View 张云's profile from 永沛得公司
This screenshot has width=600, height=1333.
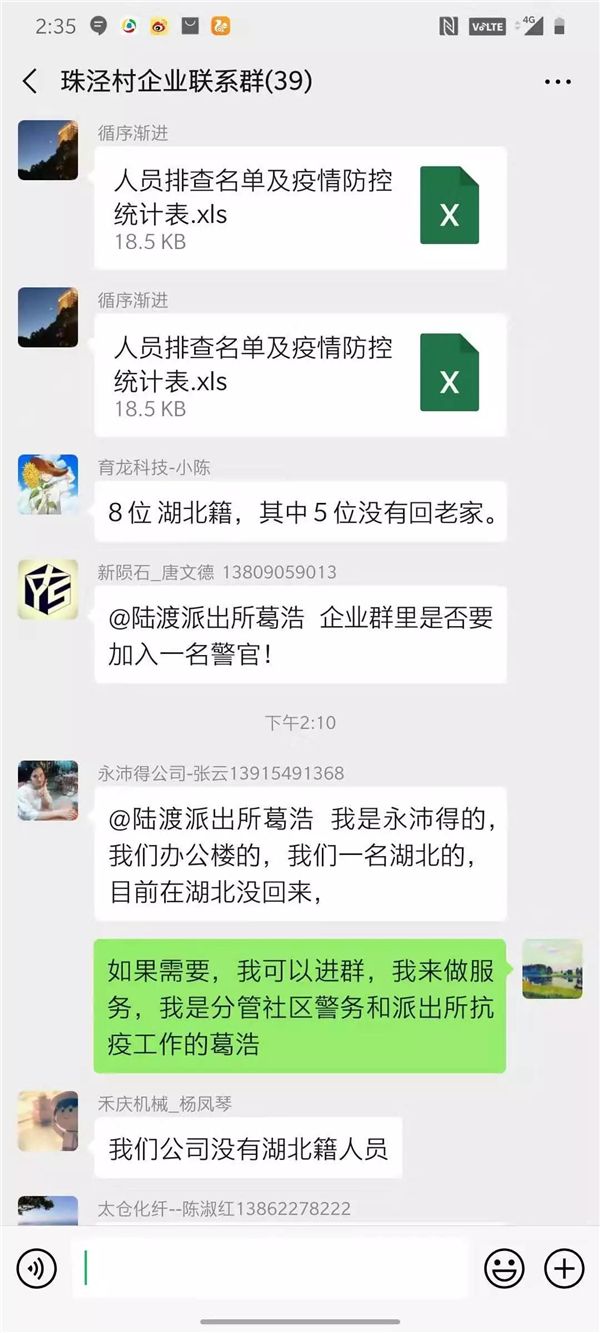(x=48, y=791)
